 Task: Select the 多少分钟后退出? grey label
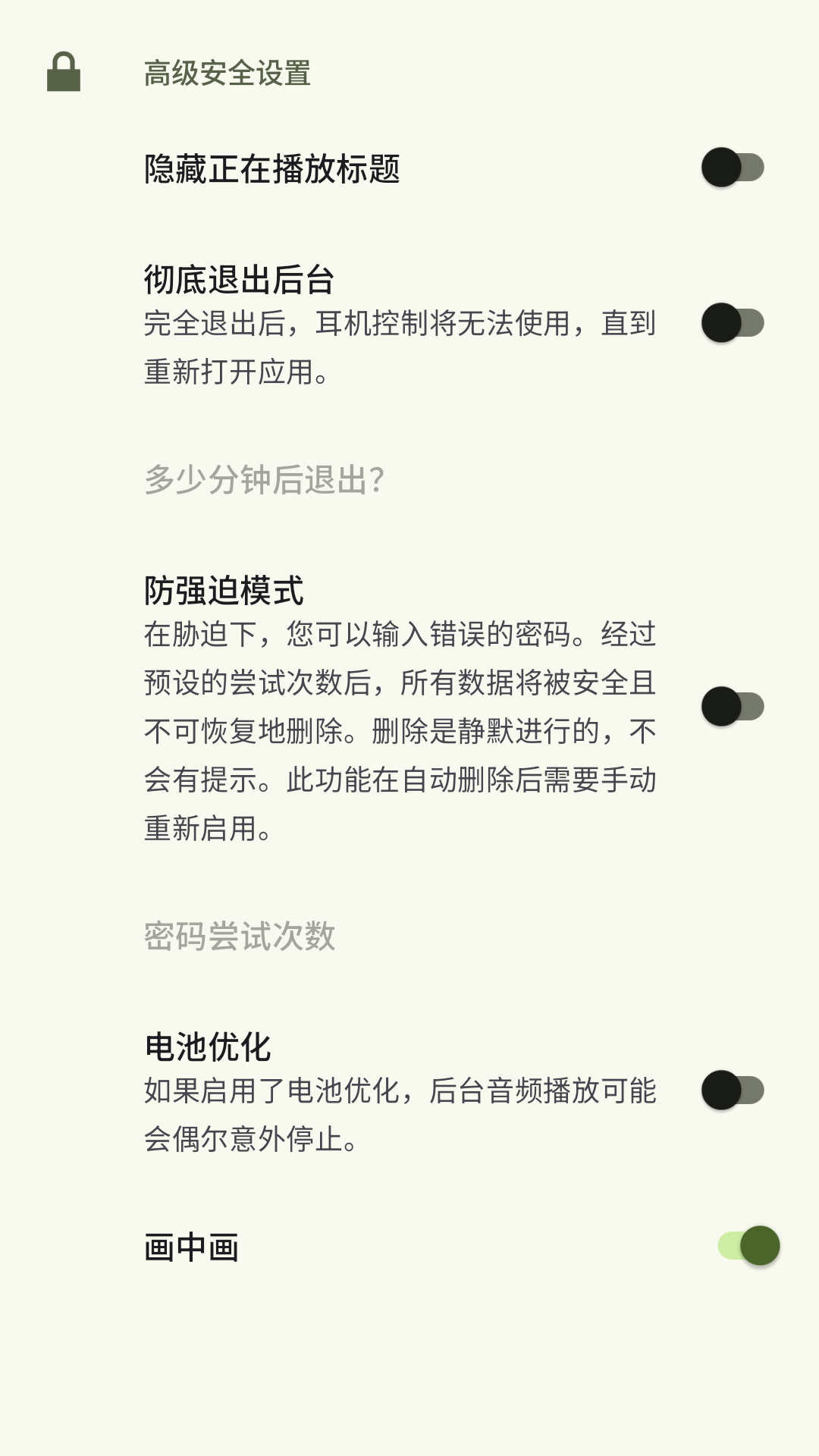coord(265,479)
